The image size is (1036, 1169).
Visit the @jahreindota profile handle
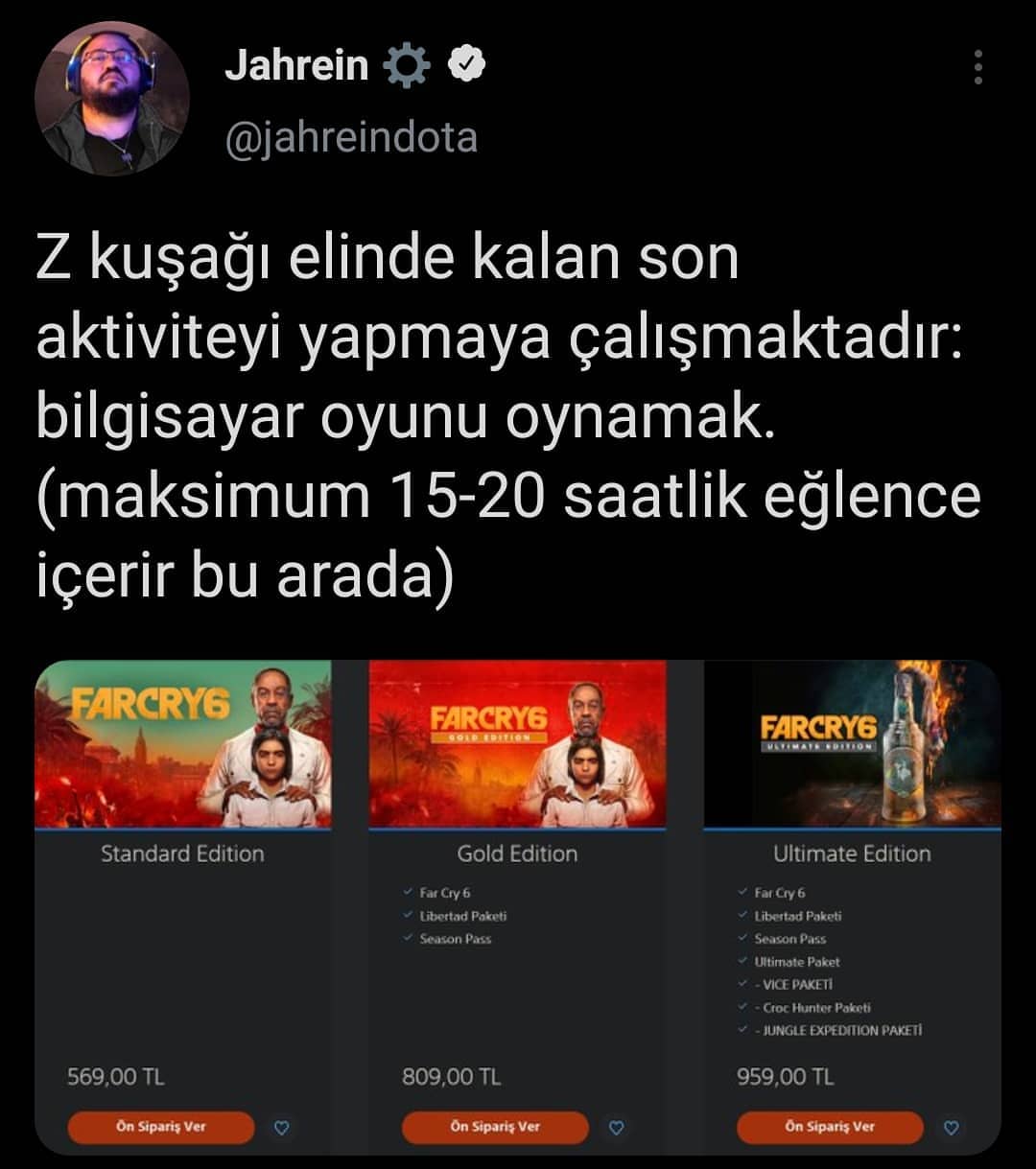[350, 138]
